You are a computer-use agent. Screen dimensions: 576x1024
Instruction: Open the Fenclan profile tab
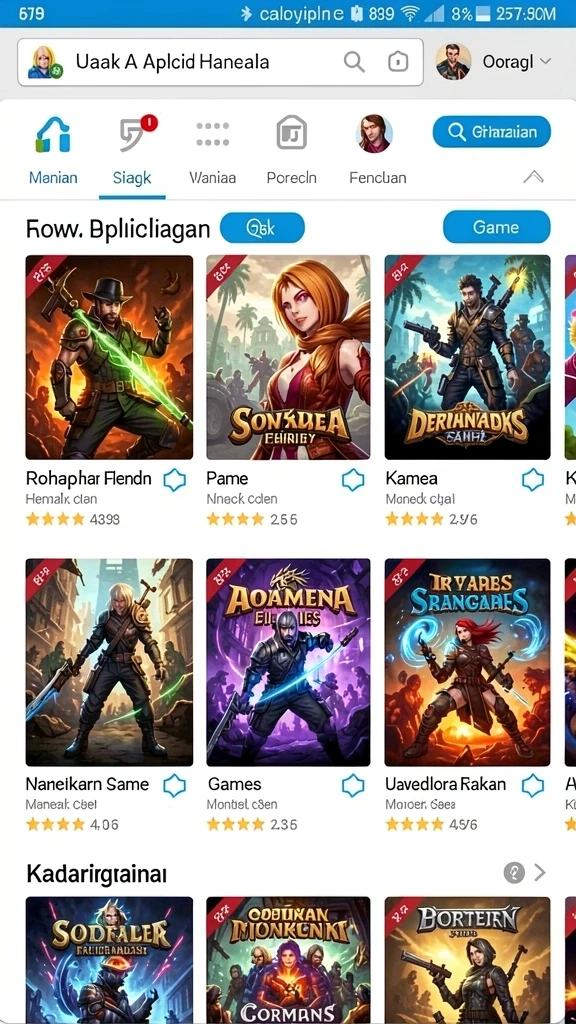click(x=377, y=152)
